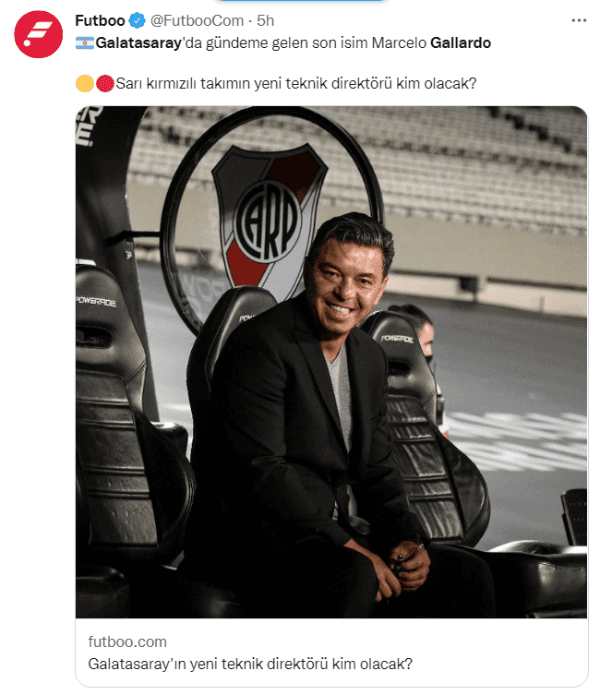Open the Futboo account name
This screenshot has width=600, height=695.
[x=98, y=20]
